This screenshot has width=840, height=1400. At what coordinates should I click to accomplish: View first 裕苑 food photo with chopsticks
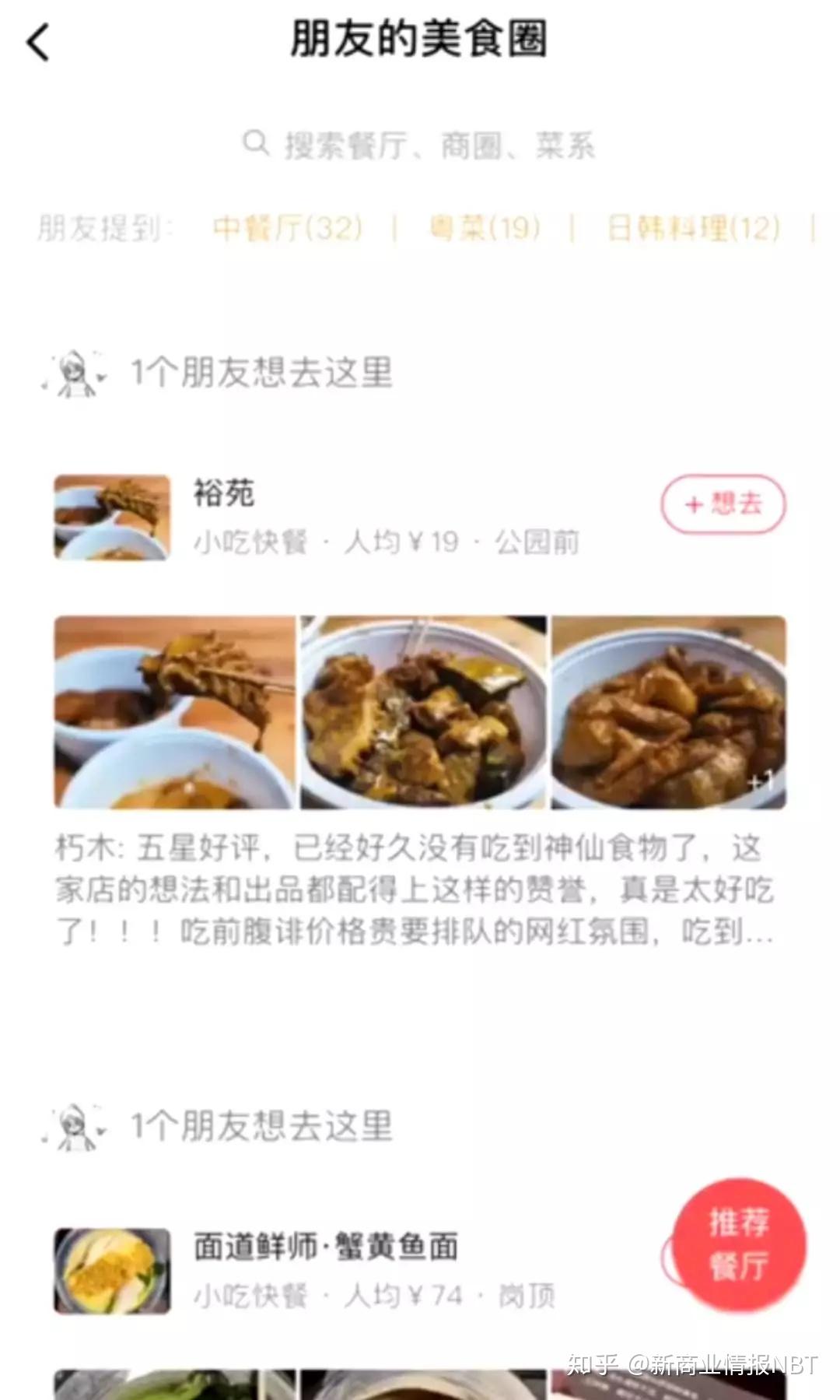click(174, 712)
